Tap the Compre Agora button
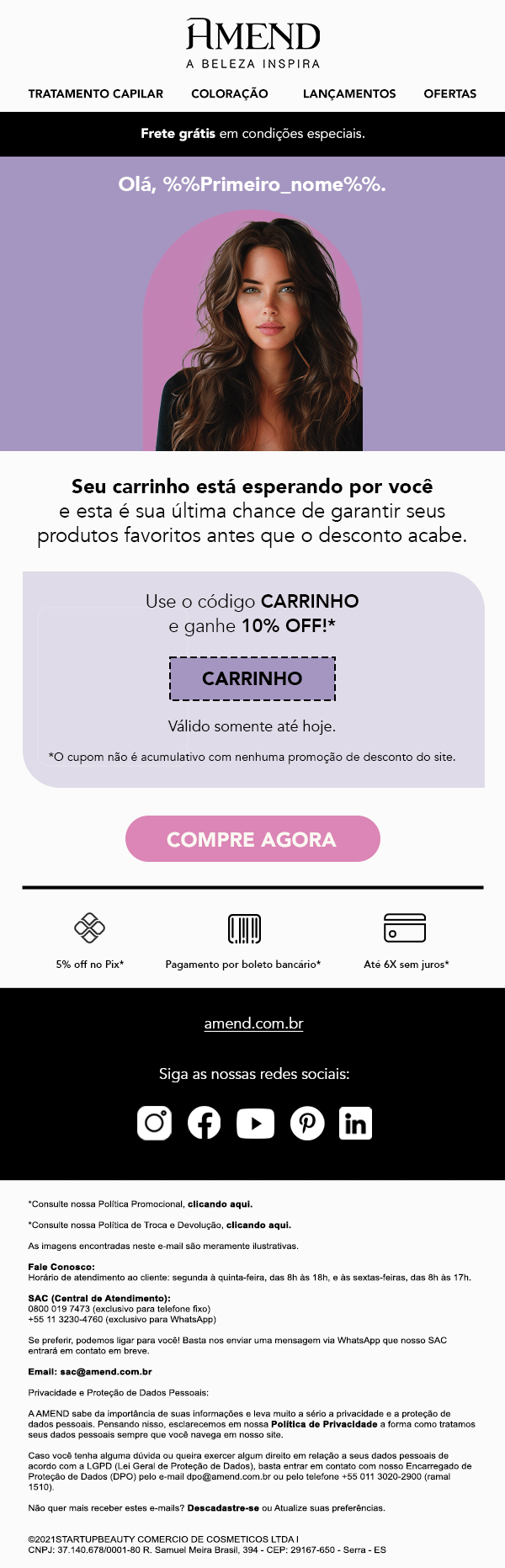Screen dimensions: 505x1568 coord(252,839)
